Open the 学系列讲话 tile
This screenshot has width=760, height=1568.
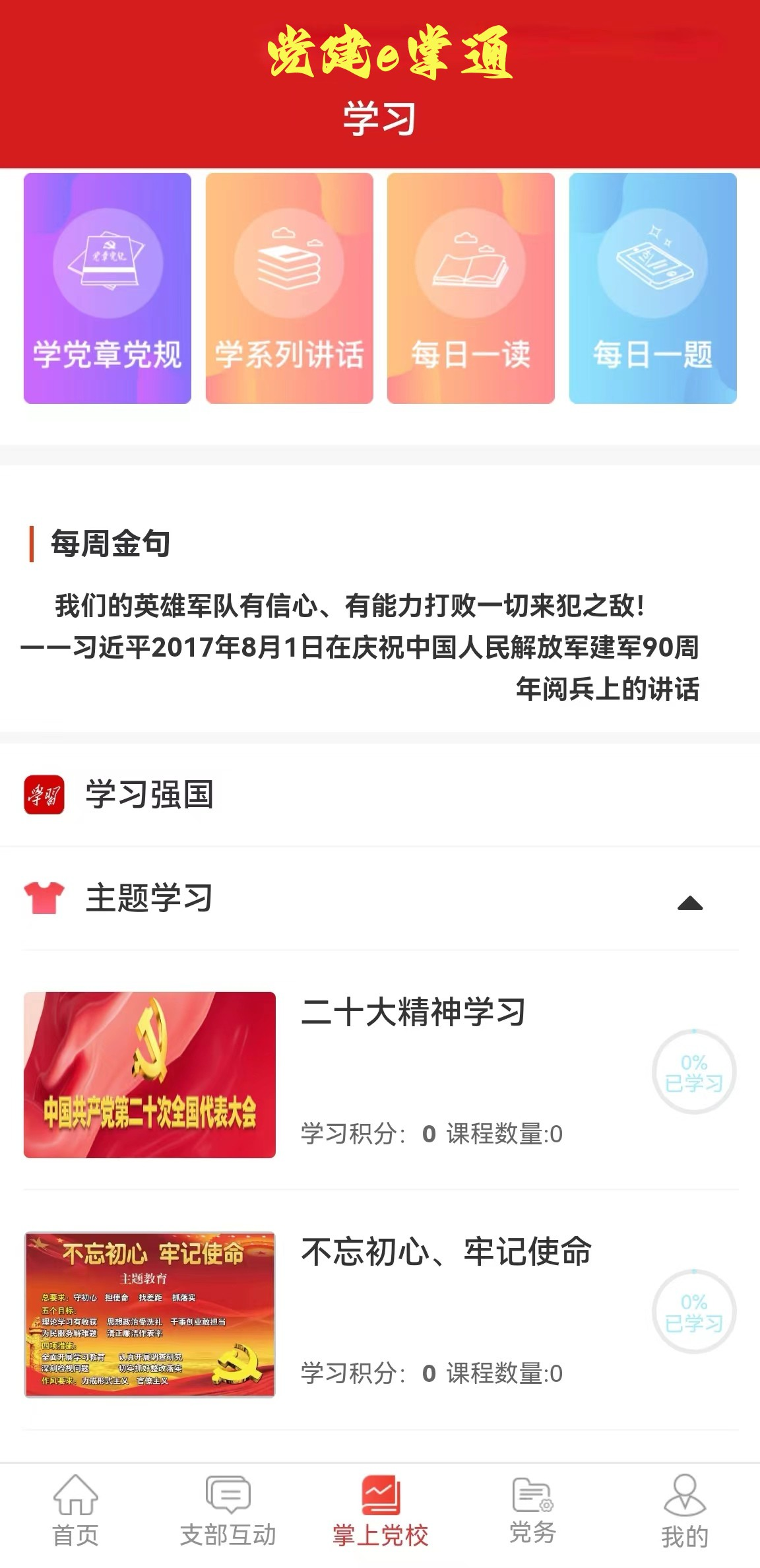(289, 288)
